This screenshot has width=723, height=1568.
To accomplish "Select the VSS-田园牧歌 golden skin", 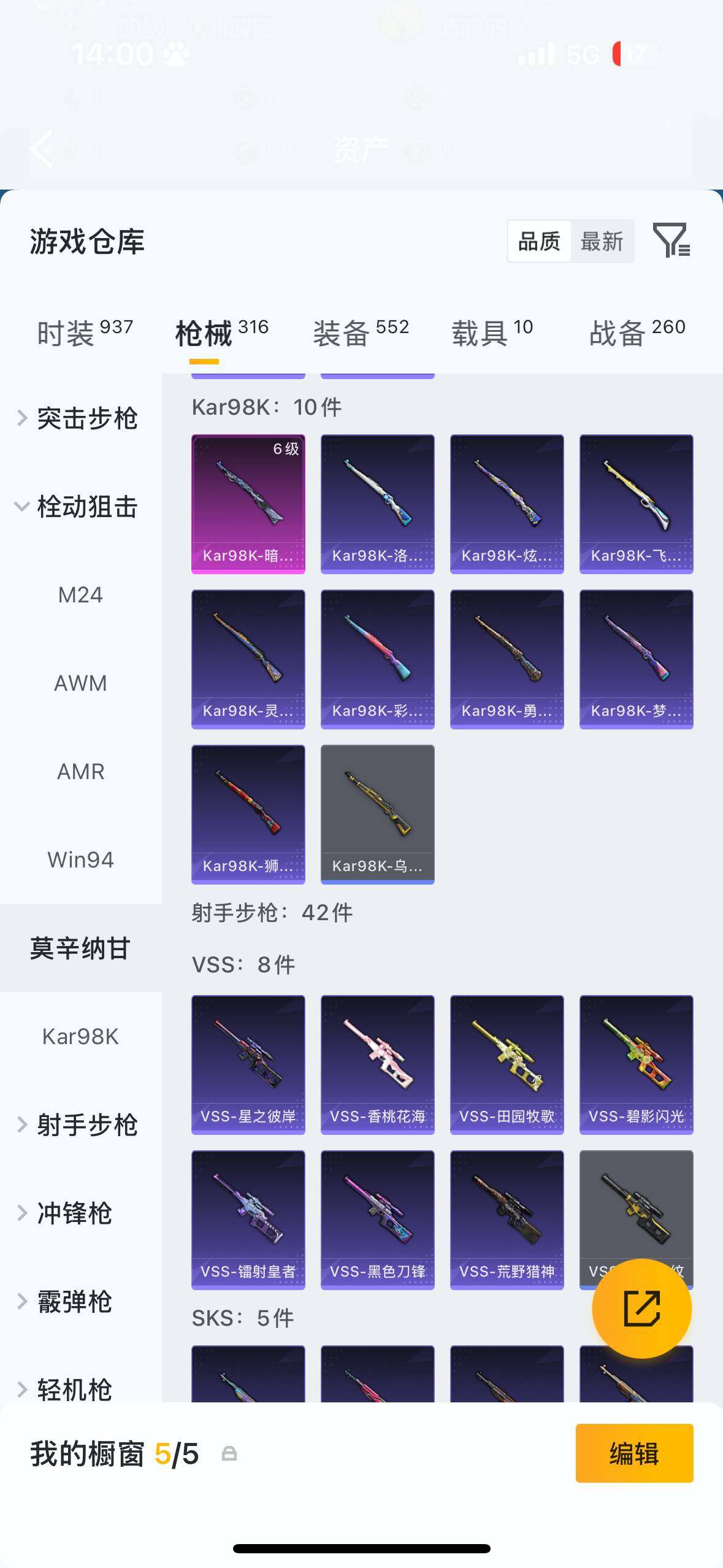I will click(x=507, y=1066).
